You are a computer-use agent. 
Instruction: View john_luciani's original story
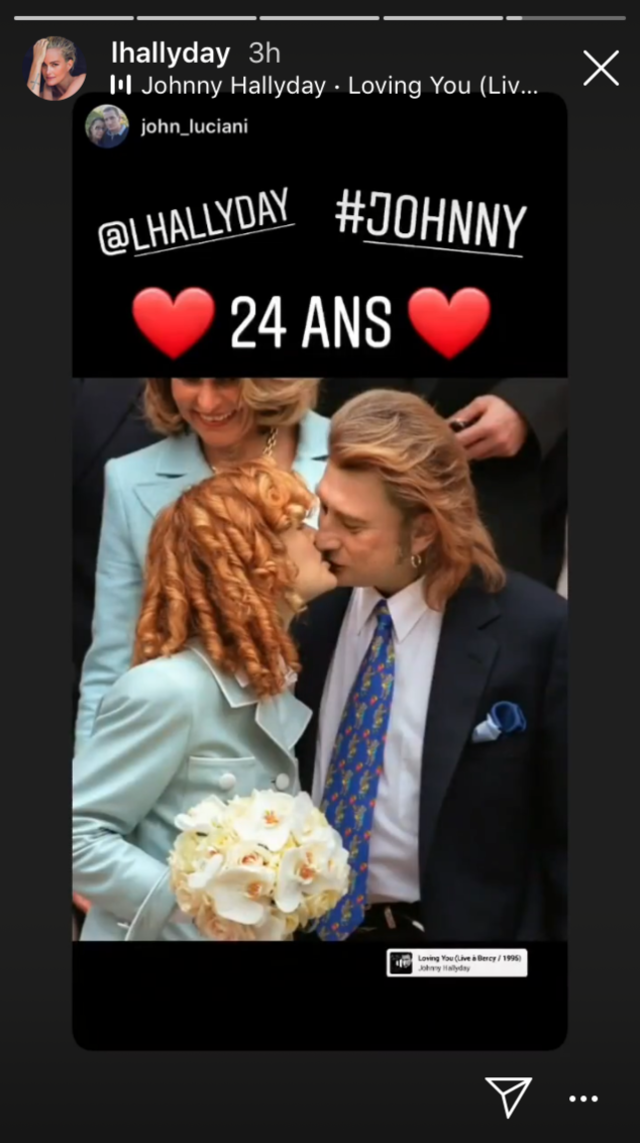coord(194,126)
